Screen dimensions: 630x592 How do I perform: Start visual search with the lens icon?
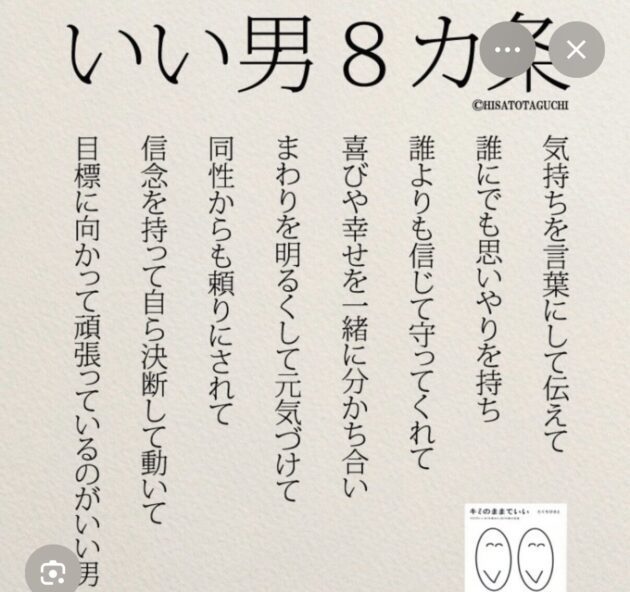pos(53,571)
